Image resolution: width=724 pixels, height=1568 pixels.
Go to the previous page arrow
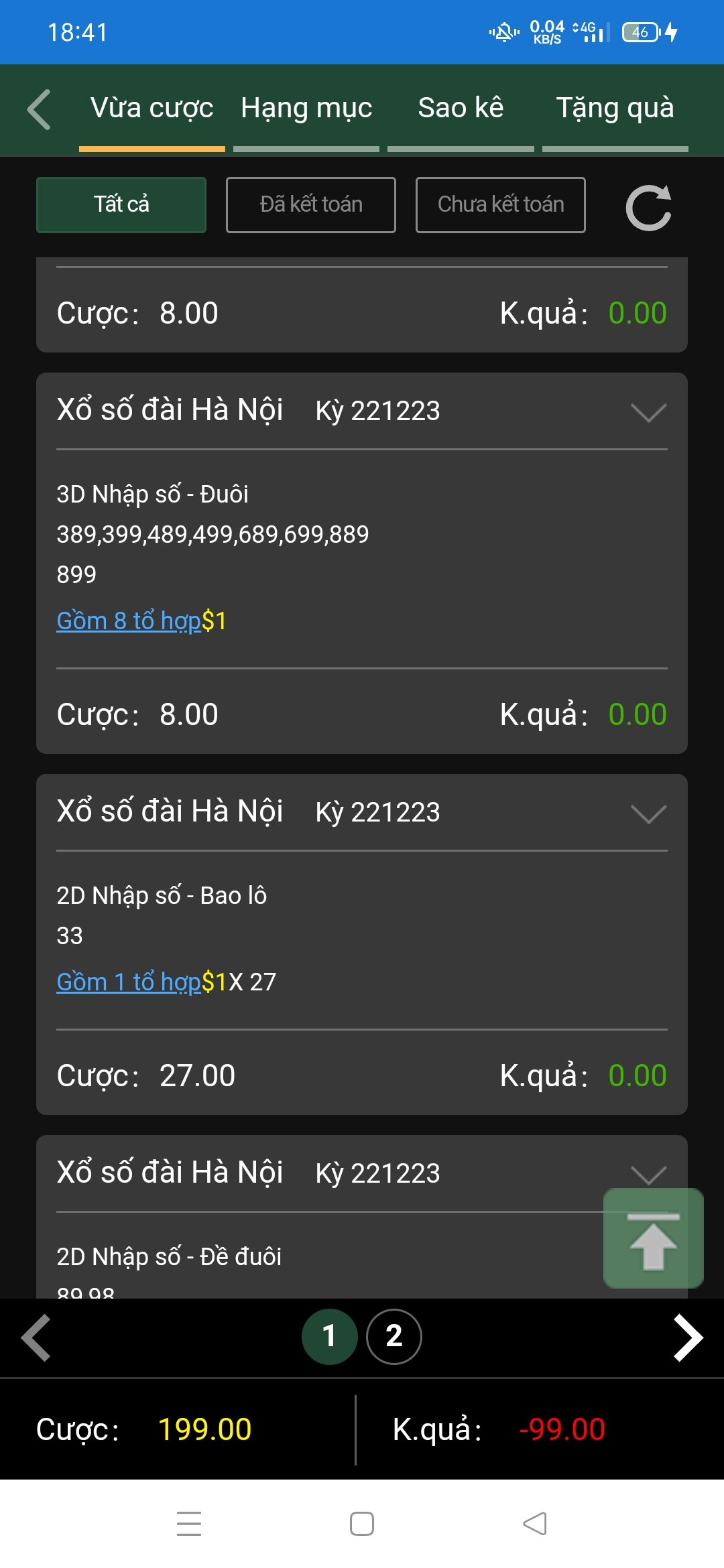(36, 1338)
